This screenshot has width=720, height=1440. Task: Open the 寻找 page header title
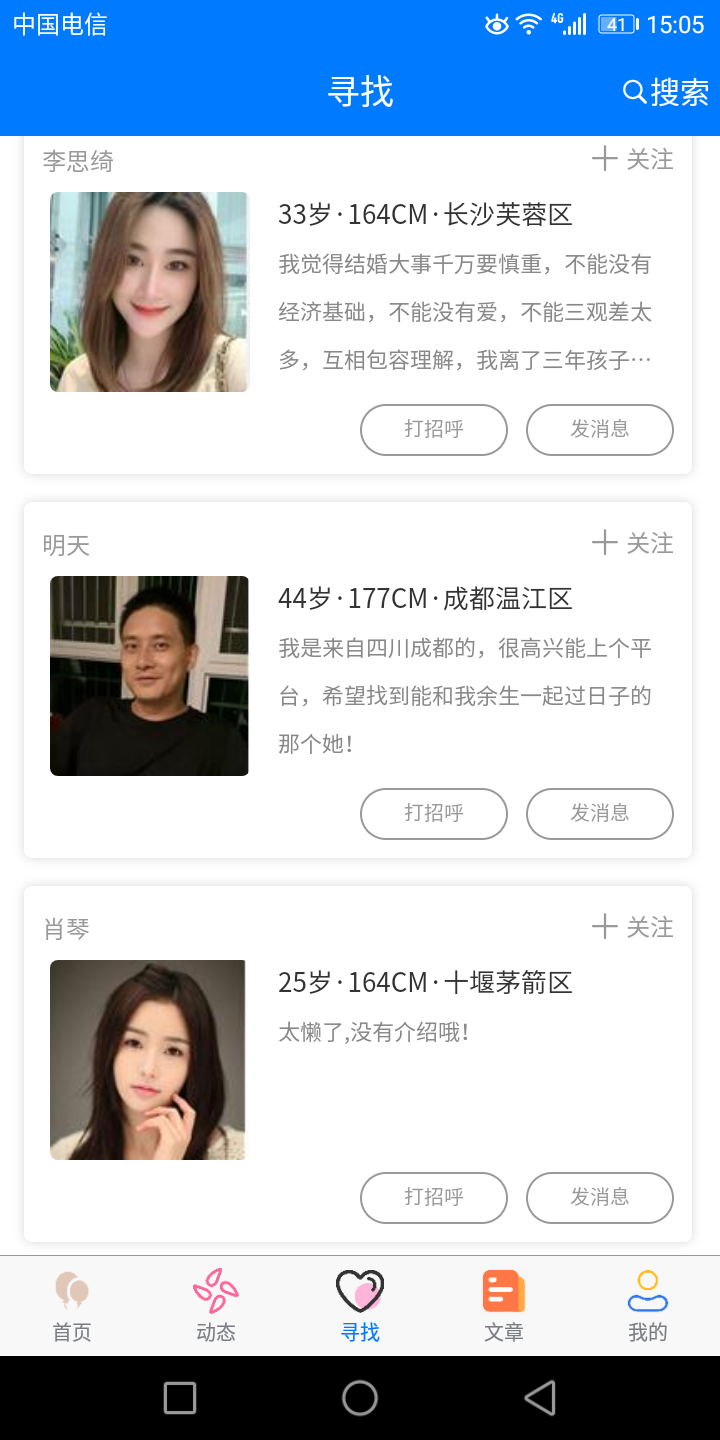(360, 91)
